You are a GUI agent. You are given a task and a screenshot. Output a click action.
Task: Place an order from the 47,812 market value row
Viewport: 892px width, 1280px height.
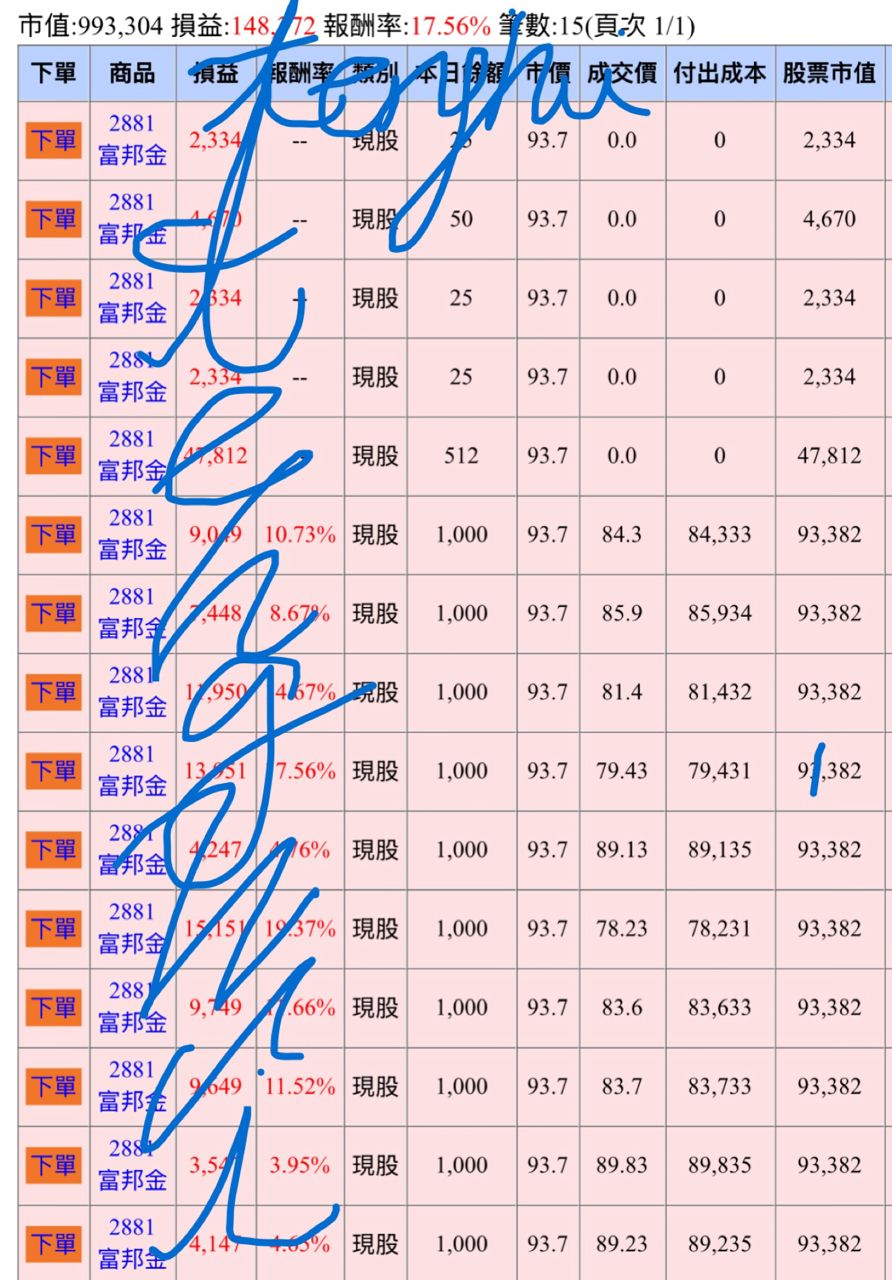tap(53, 456)
